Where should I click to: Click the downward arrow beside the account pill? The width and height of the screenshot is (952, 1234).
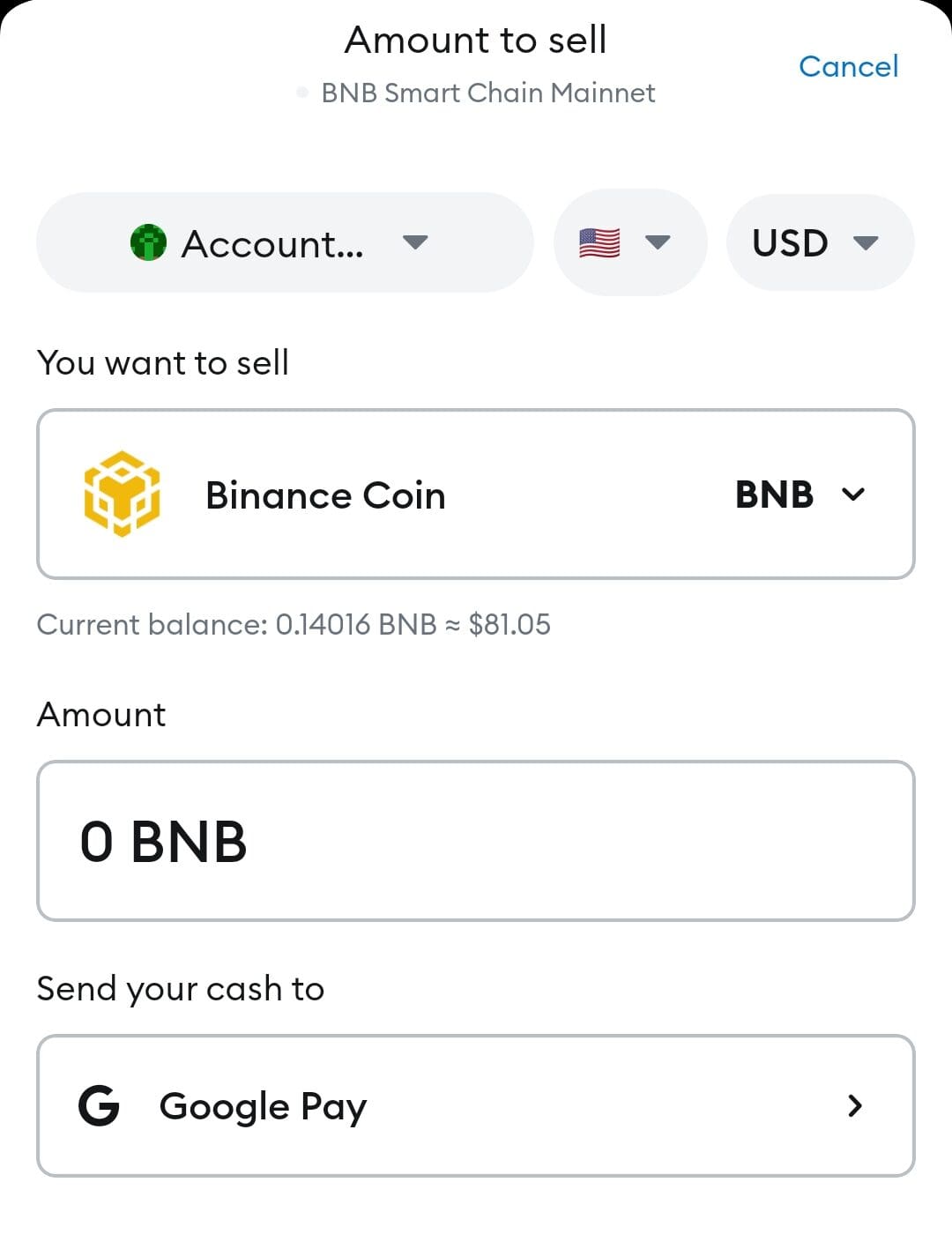click(x=416, y=243)
